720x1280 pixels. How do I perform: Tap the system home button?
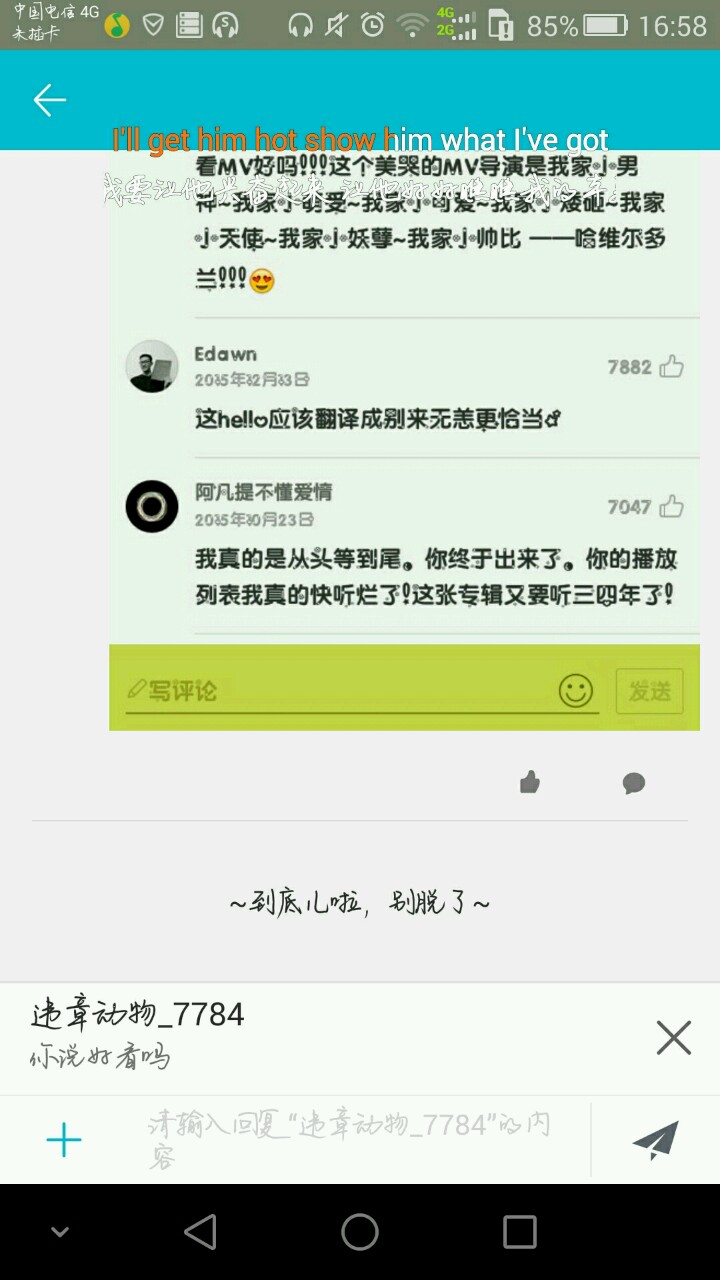(360, 1232)
